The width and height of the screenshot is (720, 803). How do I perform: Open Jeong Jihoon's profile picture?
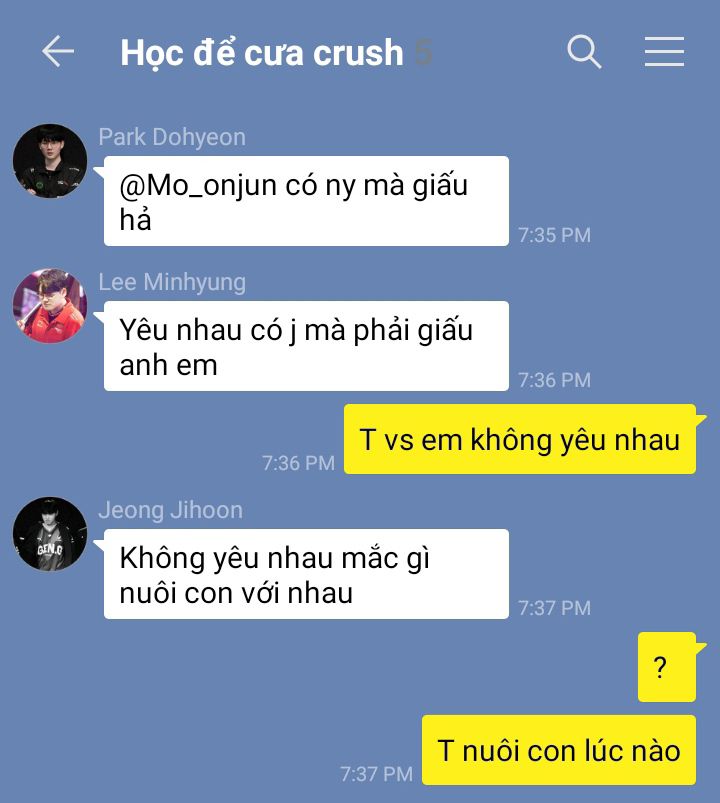[x=50, y=534]
